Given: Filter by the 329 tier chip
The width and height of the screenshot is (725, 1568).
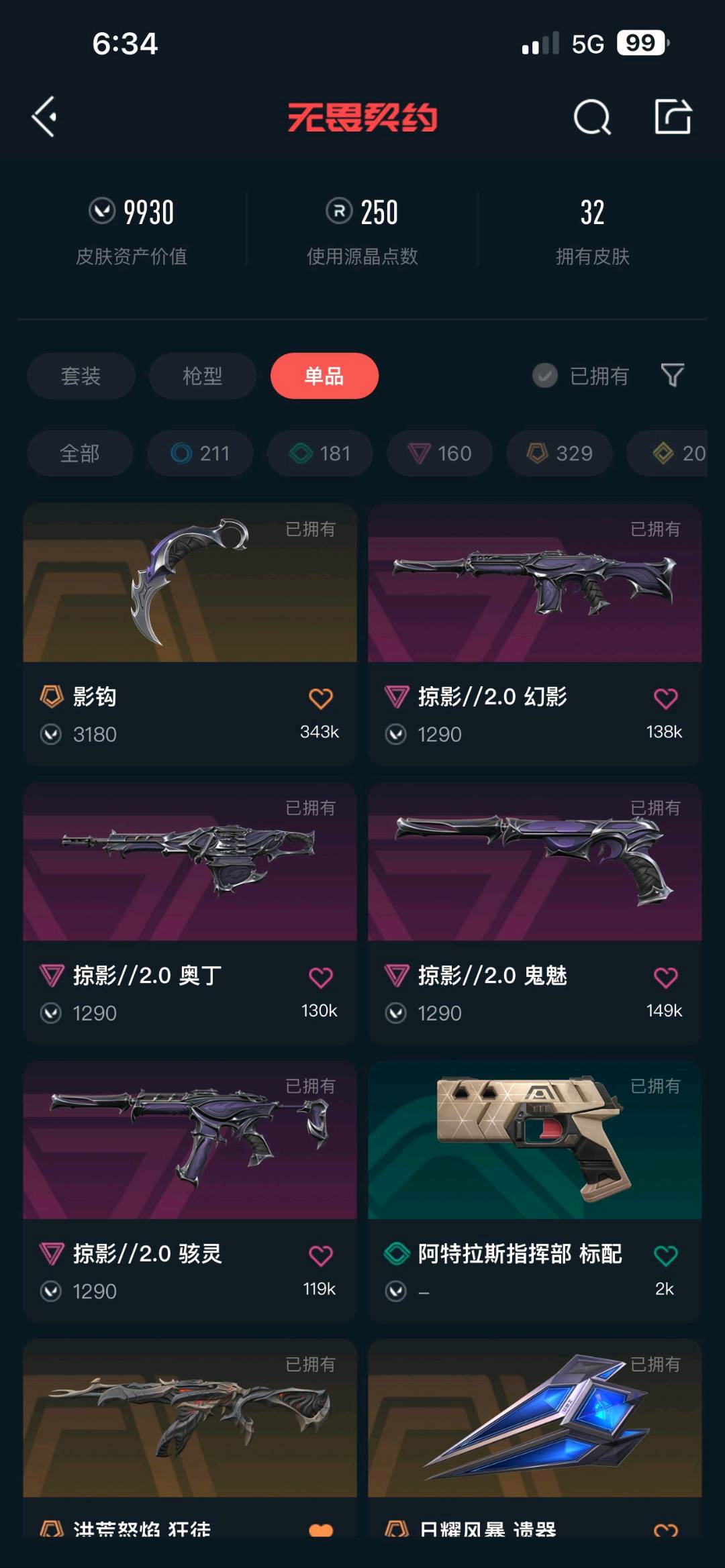Looking at the screenshot, I should click(x=559, y=454).
